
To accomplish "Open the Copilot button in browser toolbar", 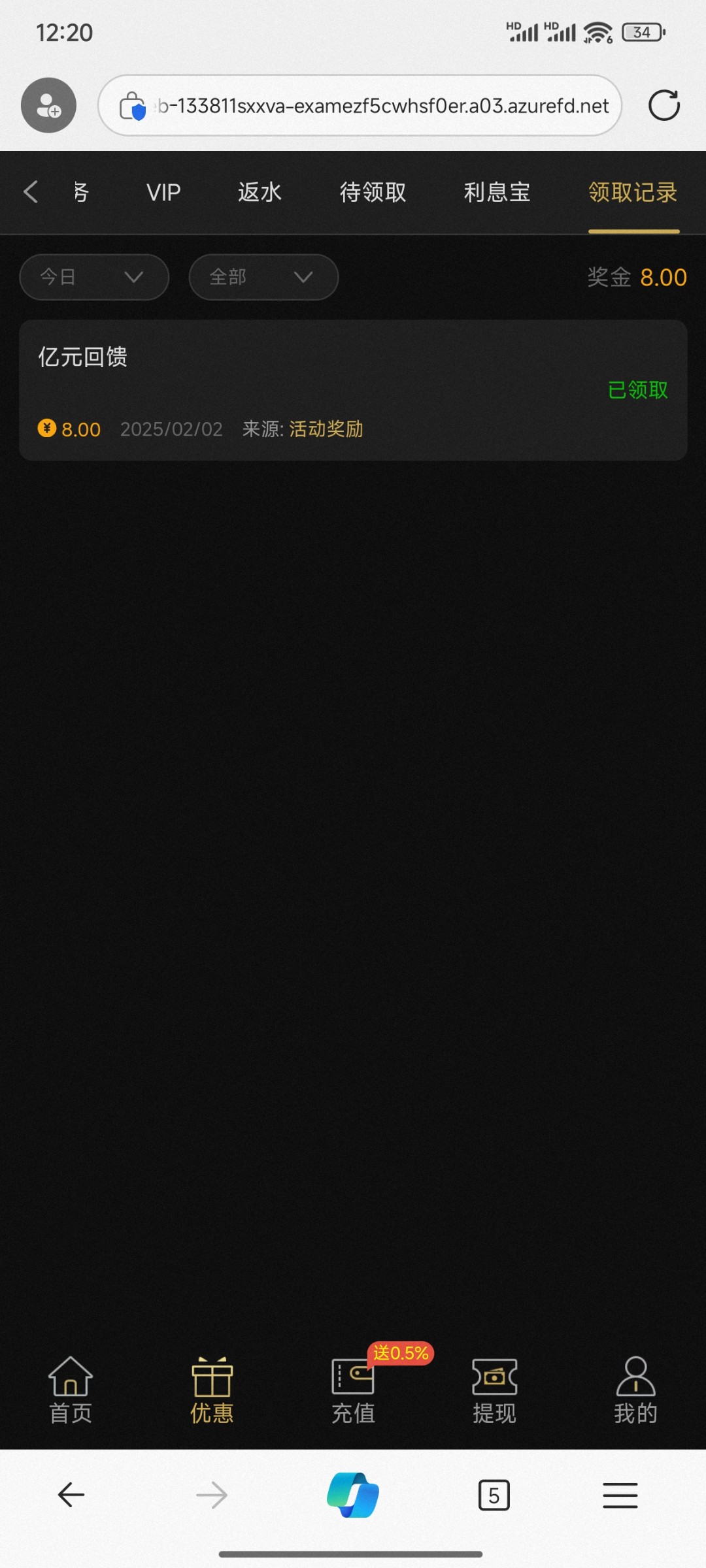I will tap(353, 1495).
